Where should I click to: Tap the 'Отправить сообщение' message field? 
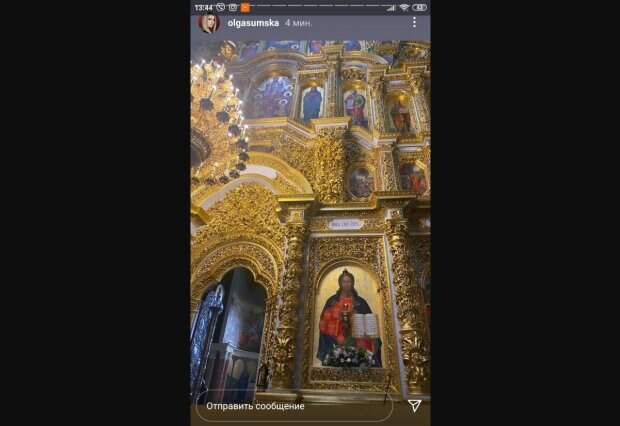tap(293, 406)
